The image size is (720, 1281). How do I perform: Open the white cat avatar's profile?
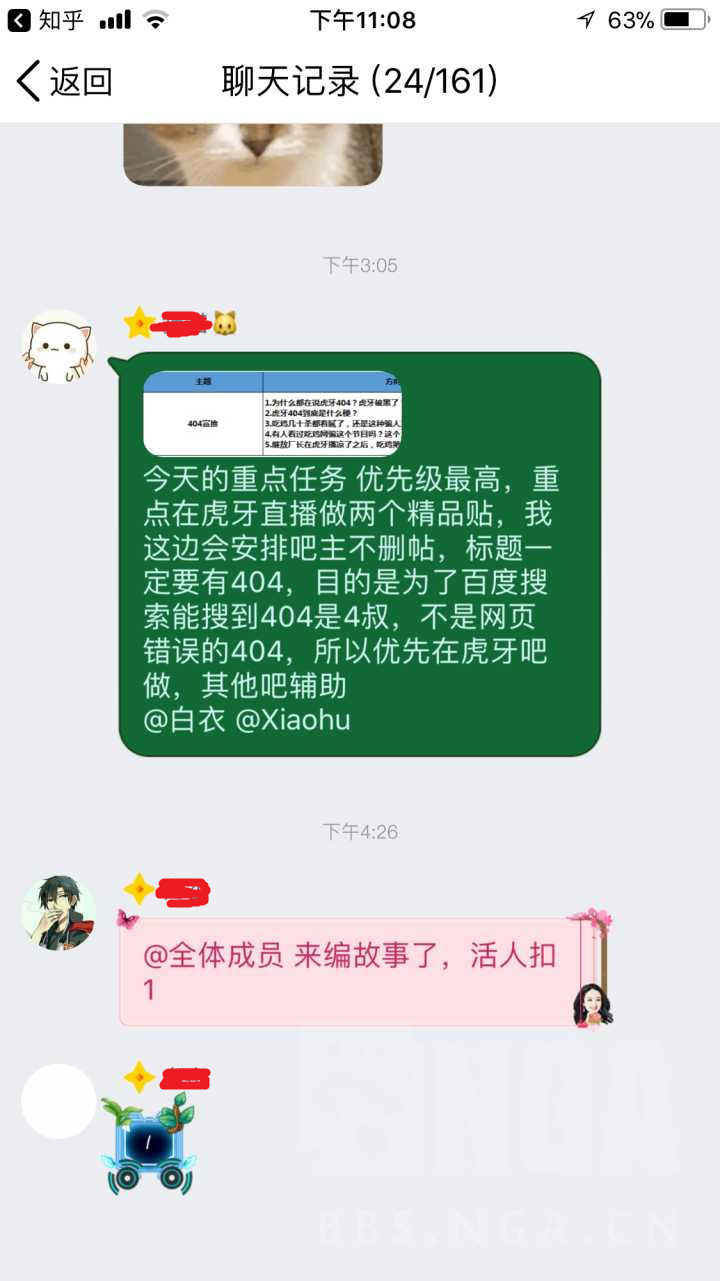(59, 346)
